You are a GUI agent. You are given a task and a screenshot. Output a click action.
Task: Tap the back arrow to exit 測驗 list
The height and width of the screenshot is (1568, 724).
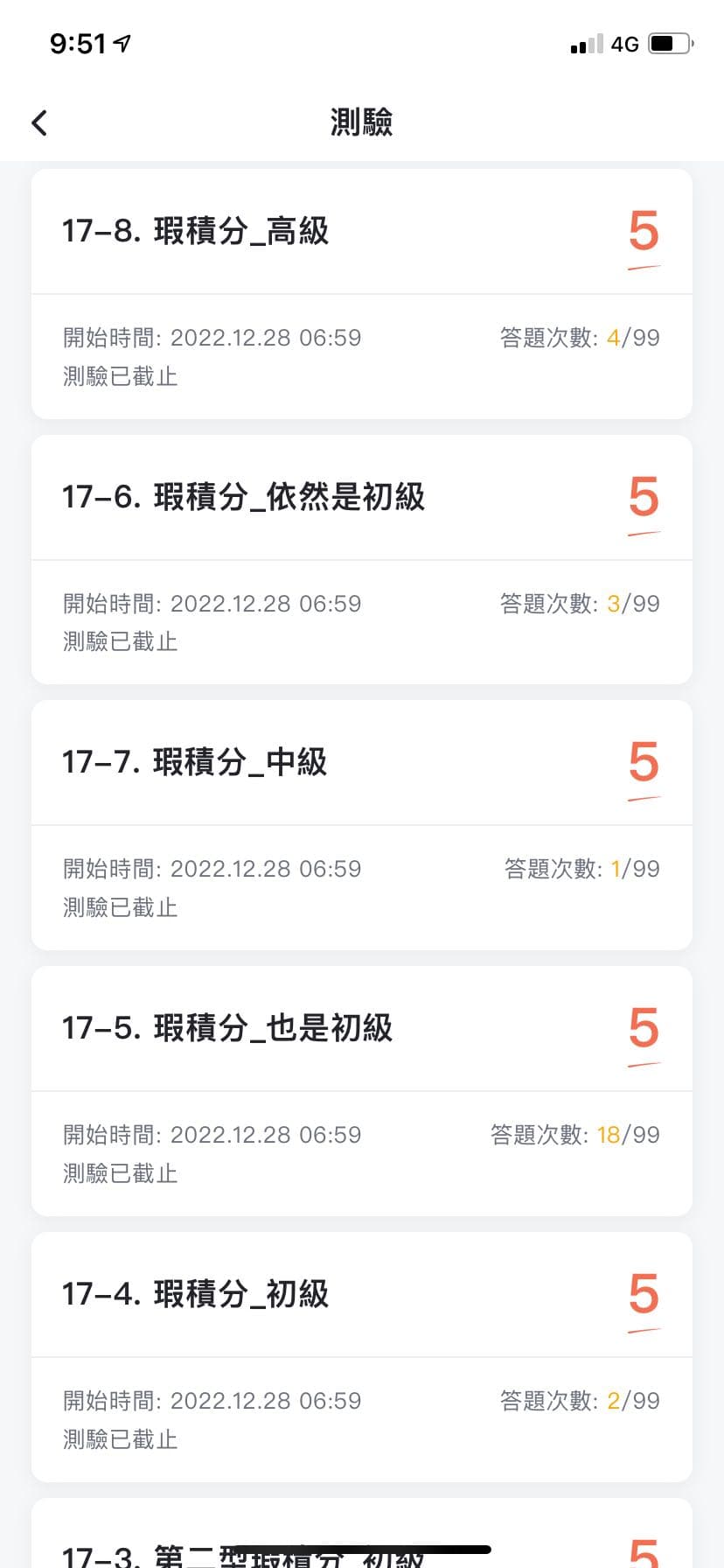tap(38, 122)
